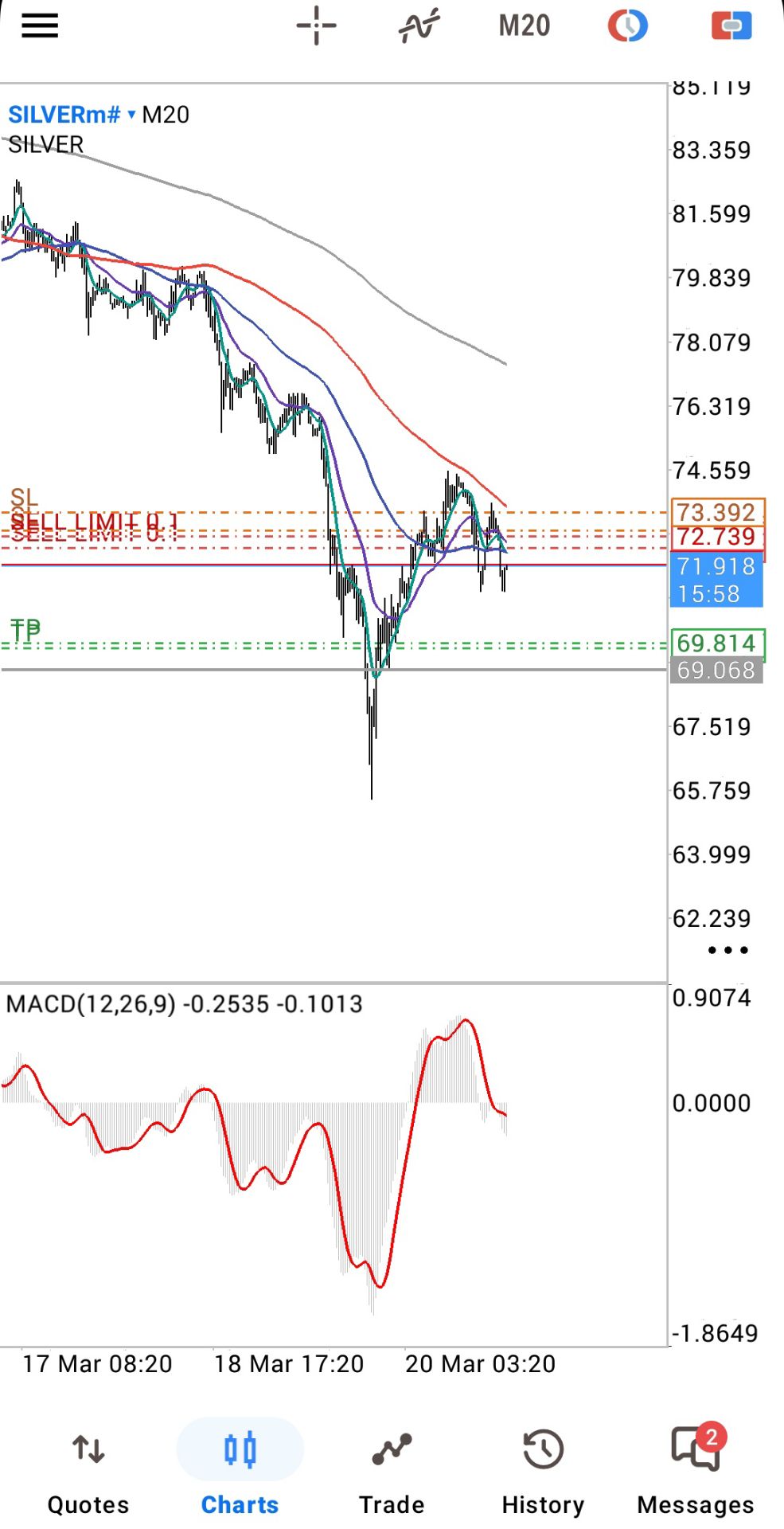Image resolution: width=784 pixels, height=1529 pixels.
Task: Open the hamburger menu
Action: coord(40,26)
